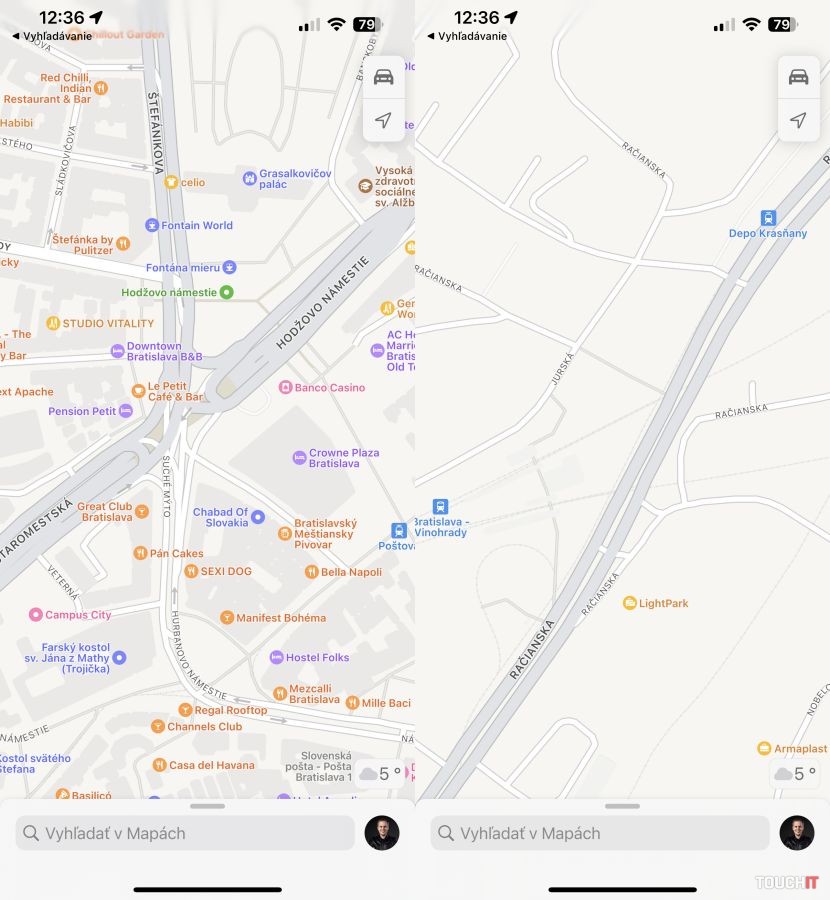Tap the Armaplast marker

coord(764,748)
